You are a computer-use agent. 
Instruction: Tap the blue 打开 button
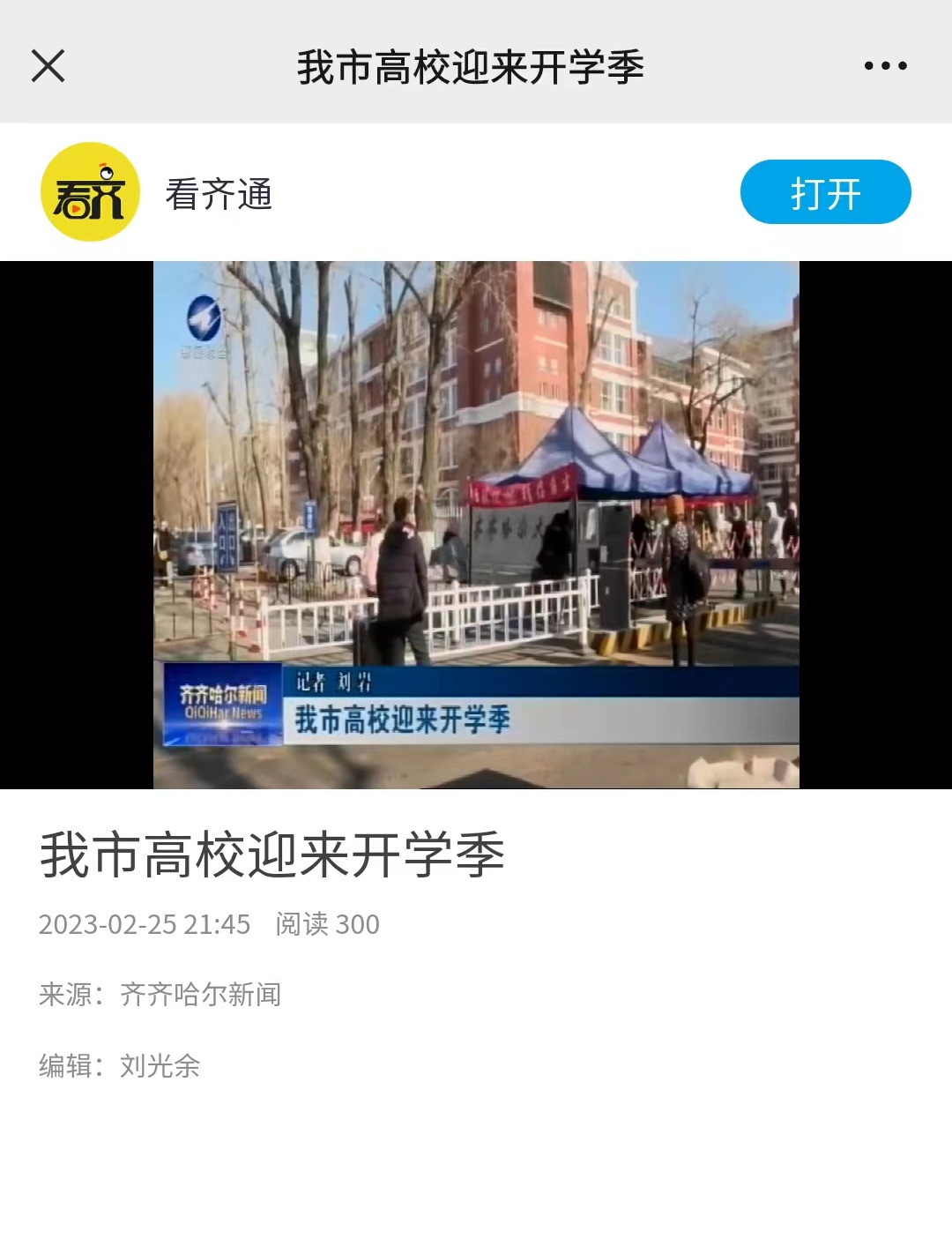tap(825, 192)
